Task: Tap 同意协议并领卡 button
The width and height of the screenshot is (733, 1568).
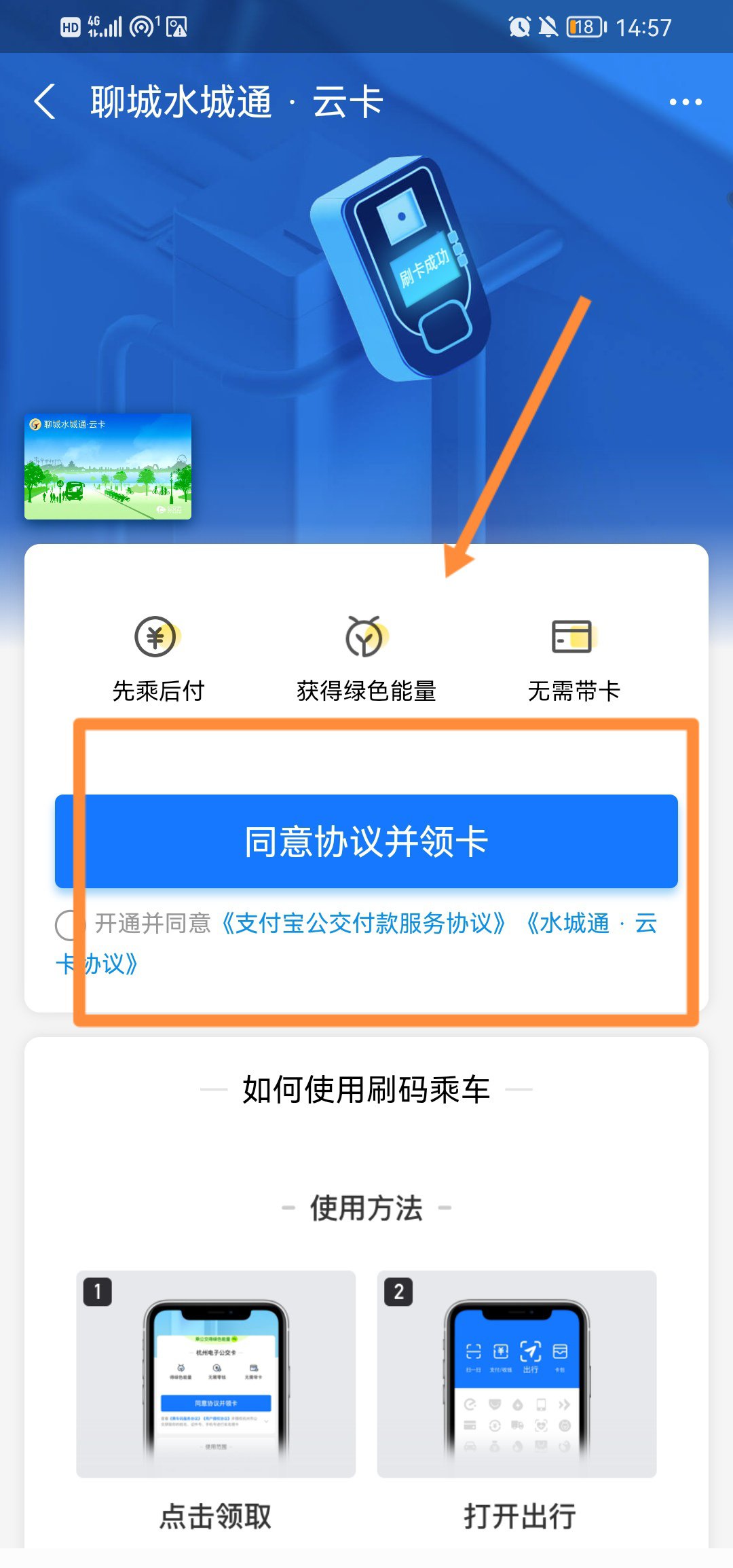Action: (x=366, y=841)
